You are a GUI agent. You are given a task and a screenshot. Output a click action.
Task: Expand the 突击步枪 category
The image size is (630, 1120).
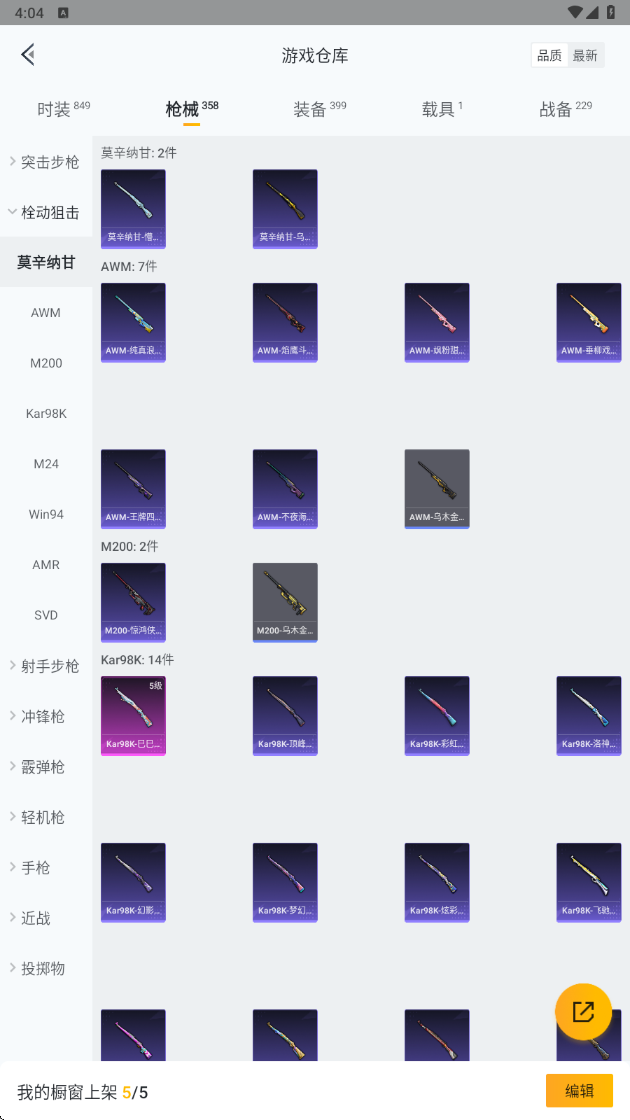pos(46,162)
